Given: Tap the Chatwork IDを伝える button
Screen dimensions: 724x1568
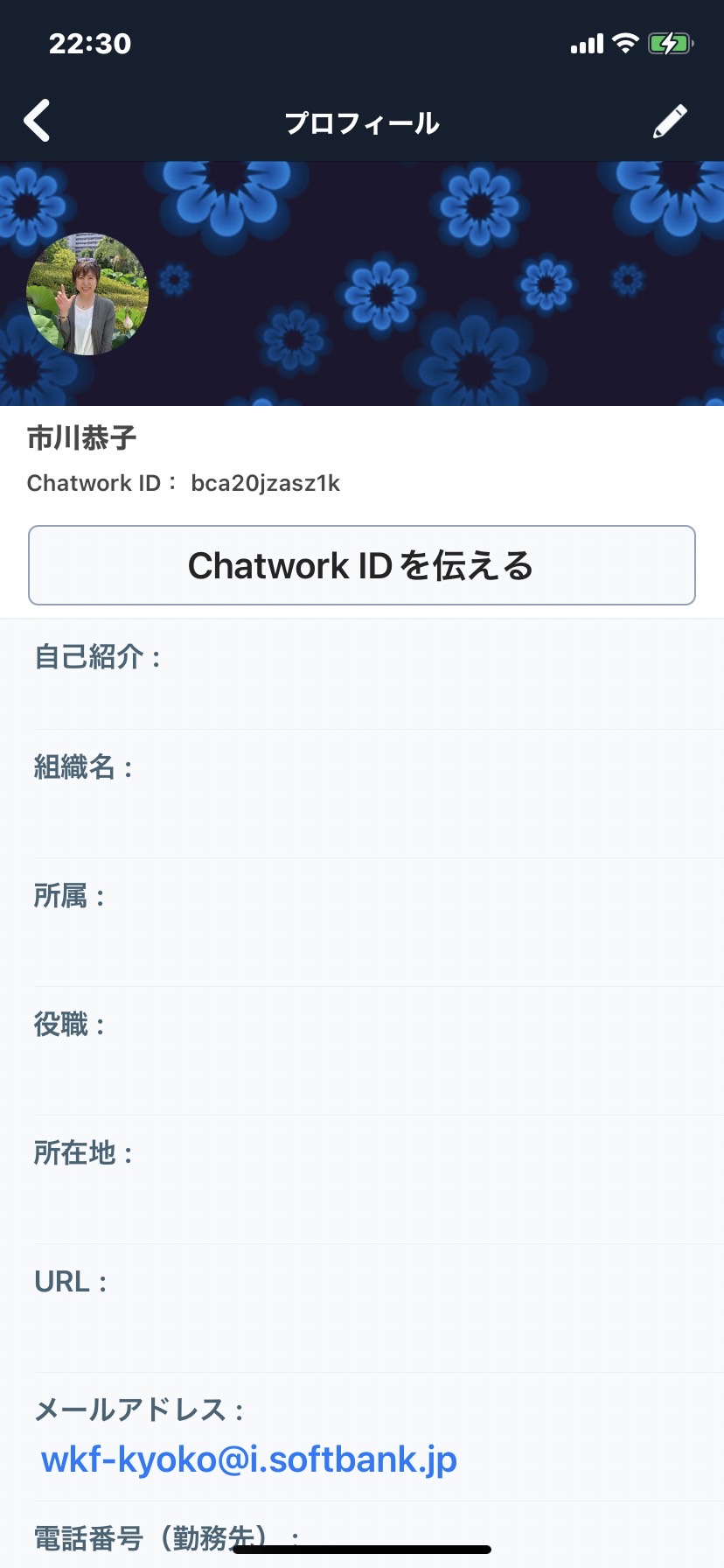Looking at the screenshot, I should 362,565.
